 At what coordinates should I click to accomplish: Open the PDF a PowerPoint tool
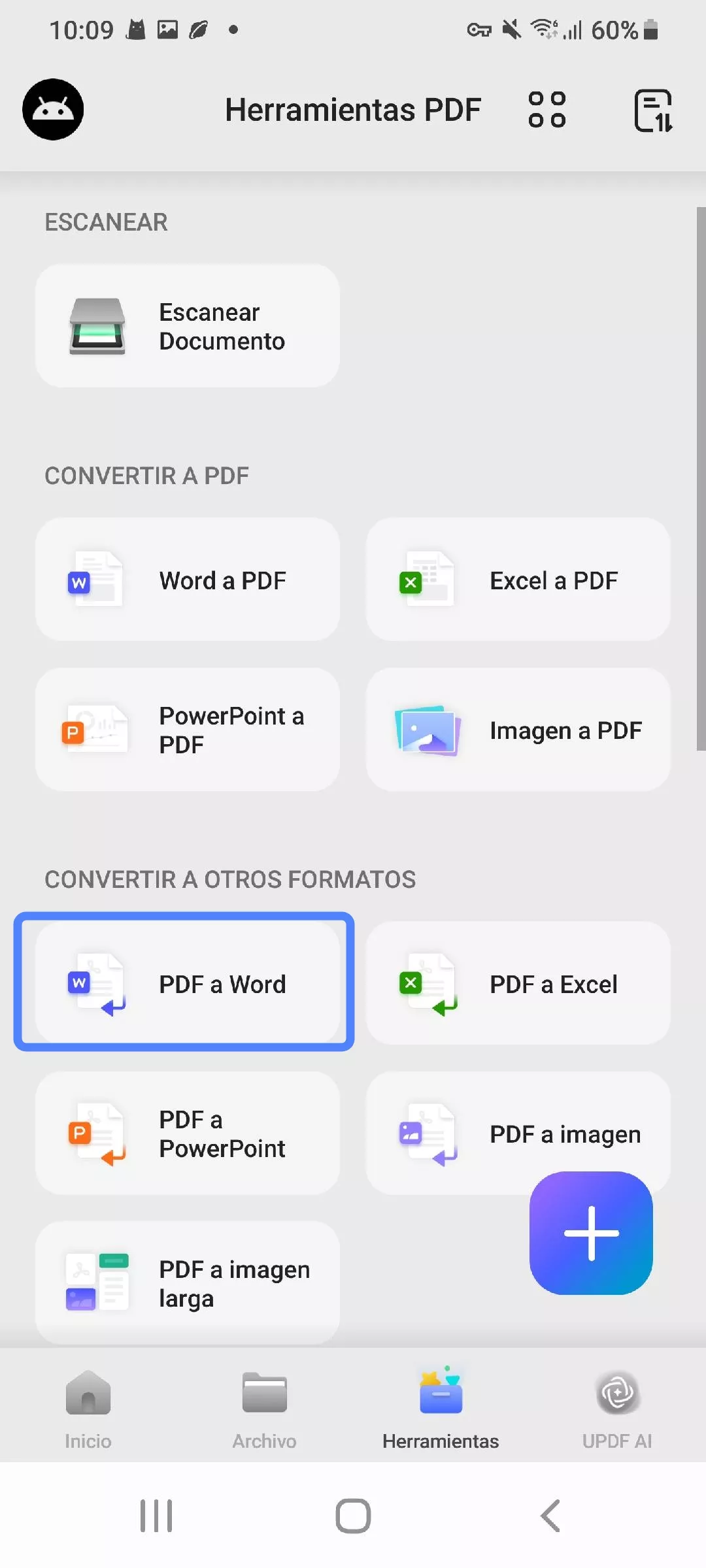187,1134
